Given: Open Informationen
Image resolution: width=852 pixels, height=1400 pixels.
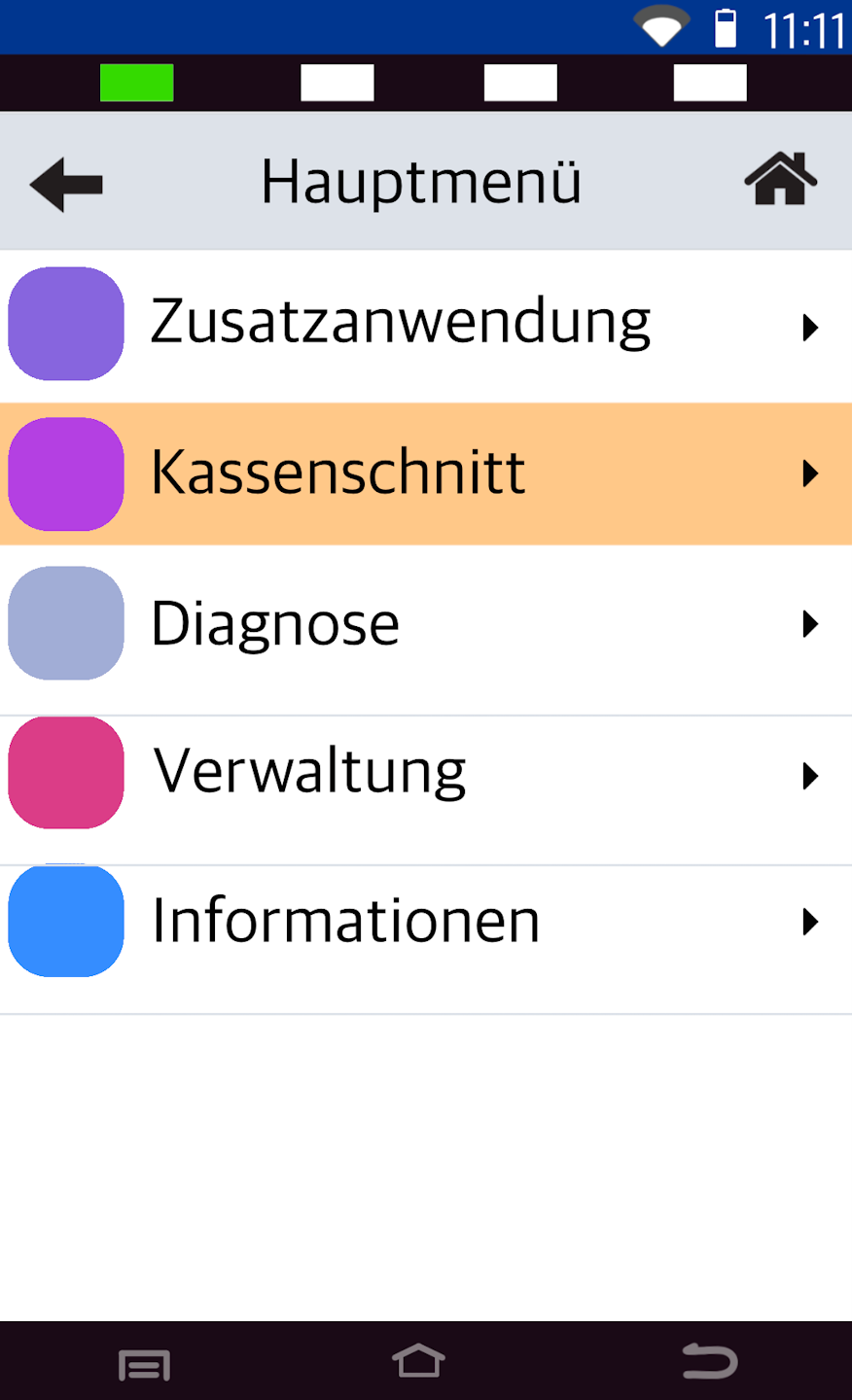Looking at the screenshot, I should click(426, 922).
